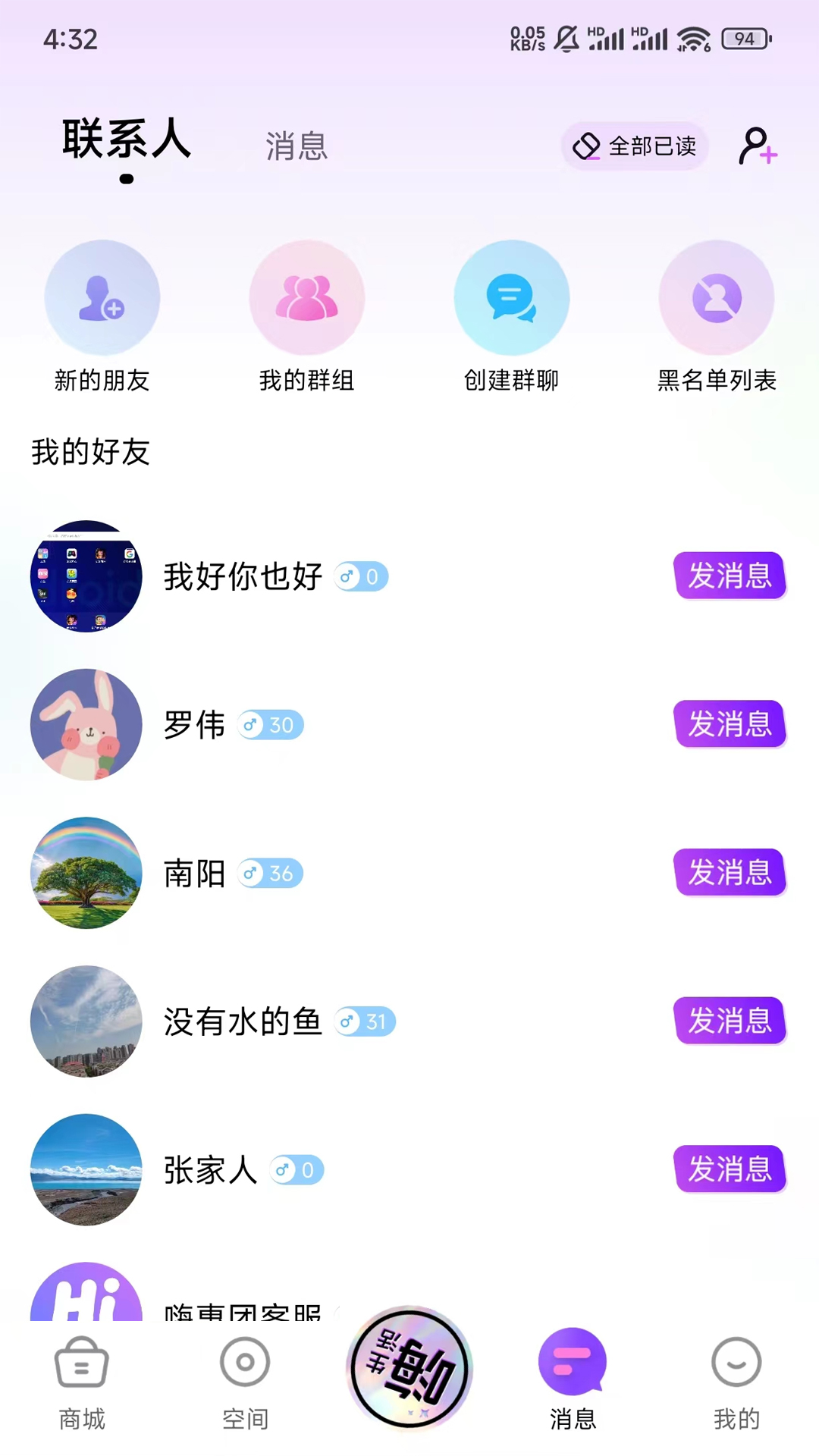Tap 全部已读 to mark all read
819x1456 pixels.
(635, 147)
